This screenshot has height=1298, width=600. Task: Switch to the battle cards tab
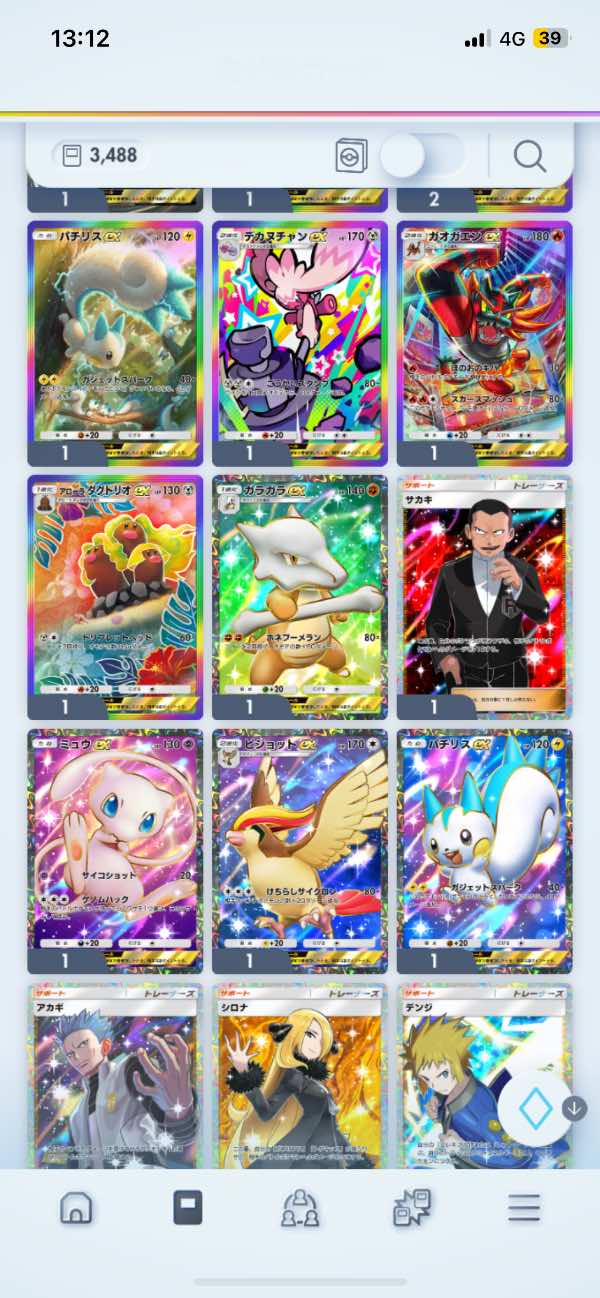(x=411, y=1208)
